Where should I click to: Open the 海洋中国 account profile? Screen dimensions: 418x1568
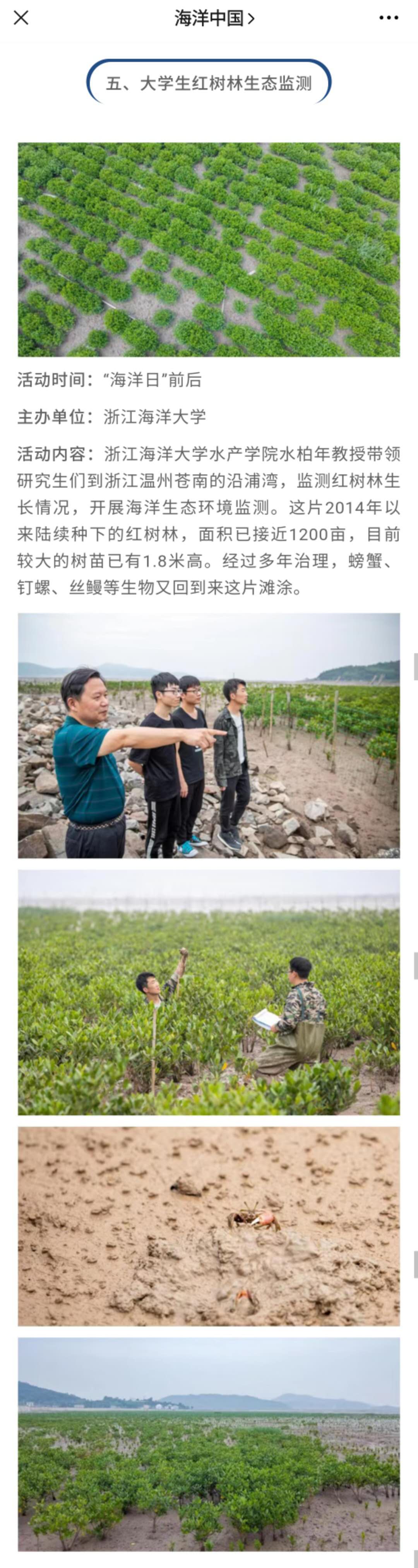214,18
